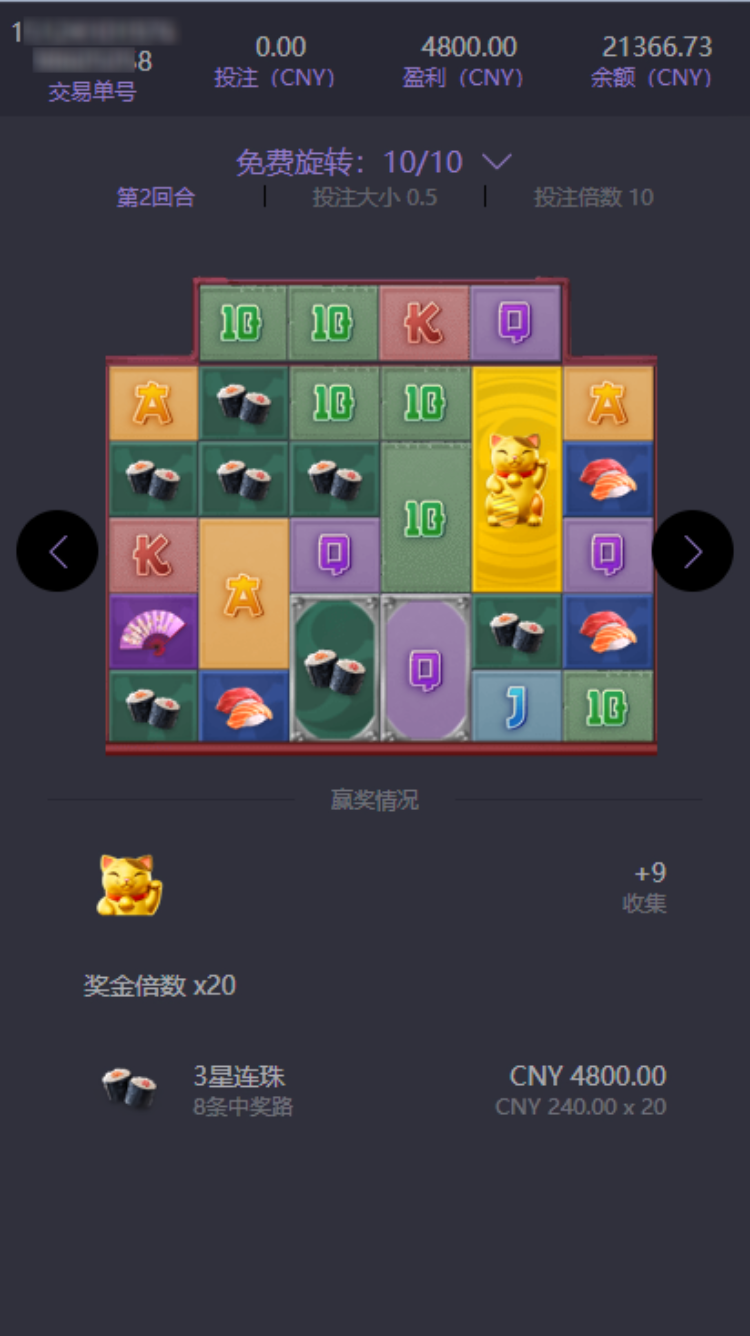Go to the next spin round
Screen dimensions: 750x1336
pos(692,551)
